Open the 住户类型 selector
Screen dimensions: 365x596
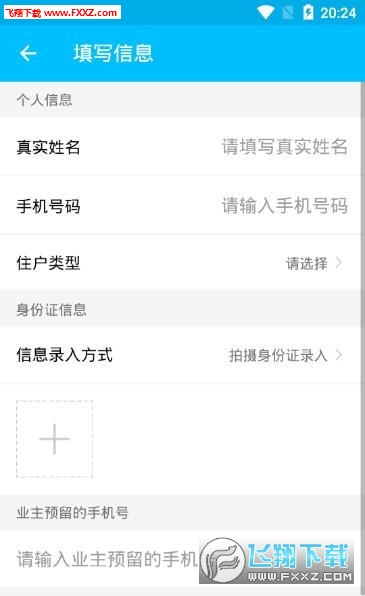click(180, 263)
